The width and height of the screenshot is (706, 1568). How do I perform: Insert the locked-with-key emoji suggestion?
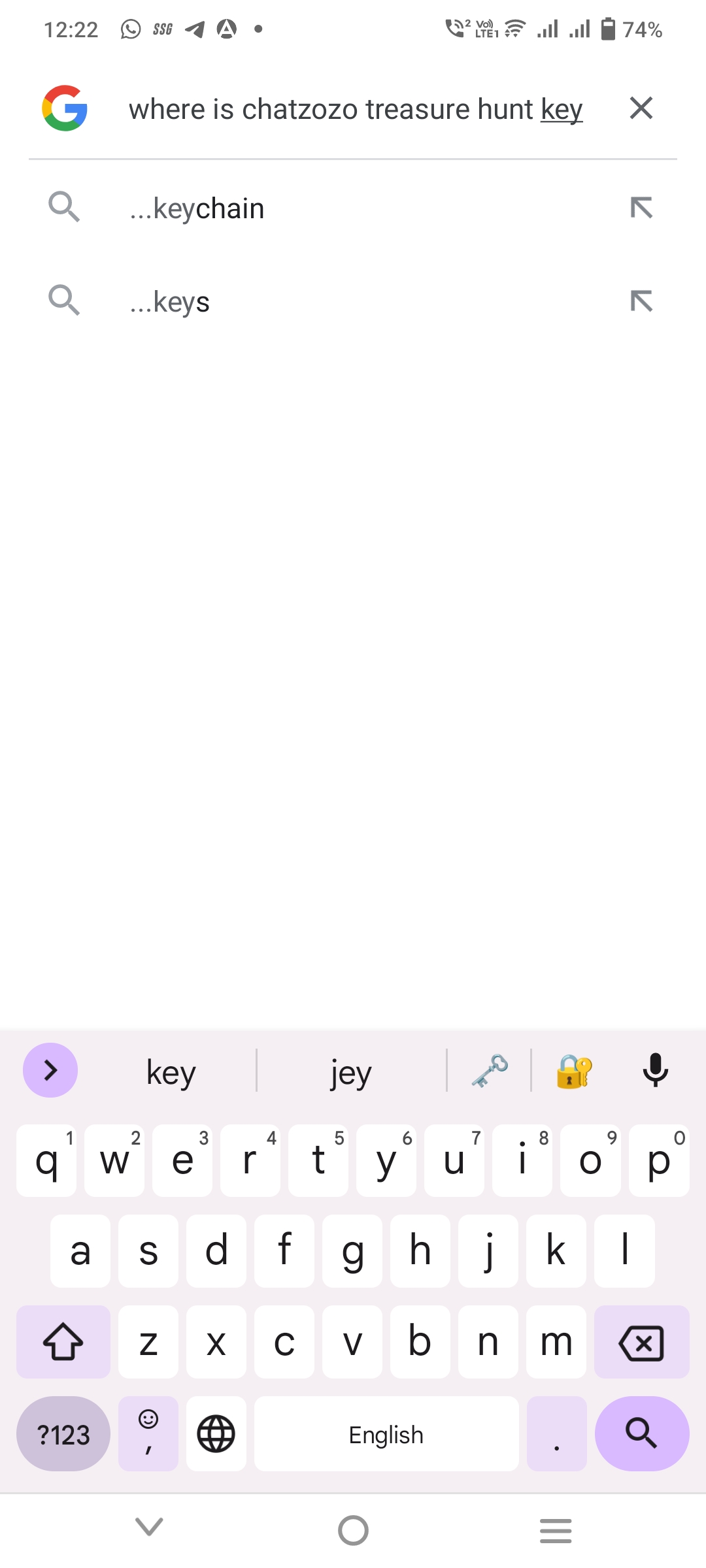coord(574,1071)
